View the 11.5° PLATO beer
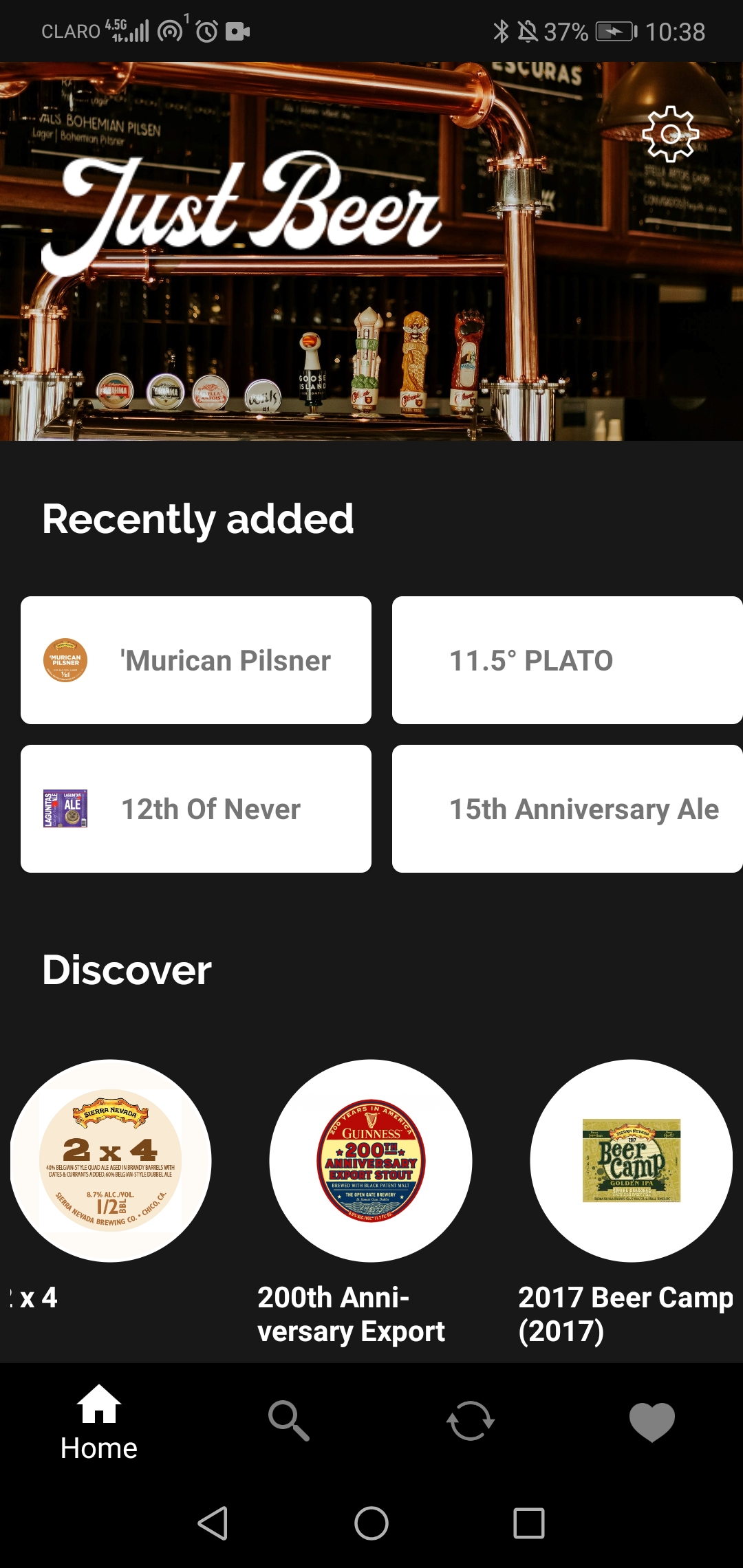The width and height of the screenshot is (743, 1568). [x=567, y=660]
